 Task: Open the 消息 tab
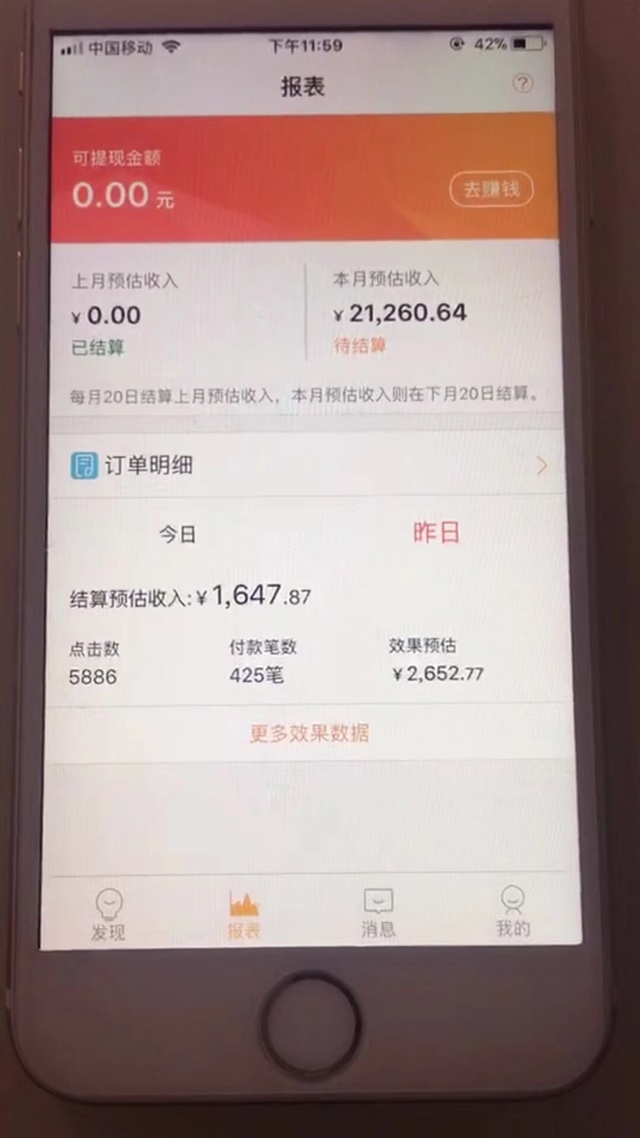click(x=378, y=913)
